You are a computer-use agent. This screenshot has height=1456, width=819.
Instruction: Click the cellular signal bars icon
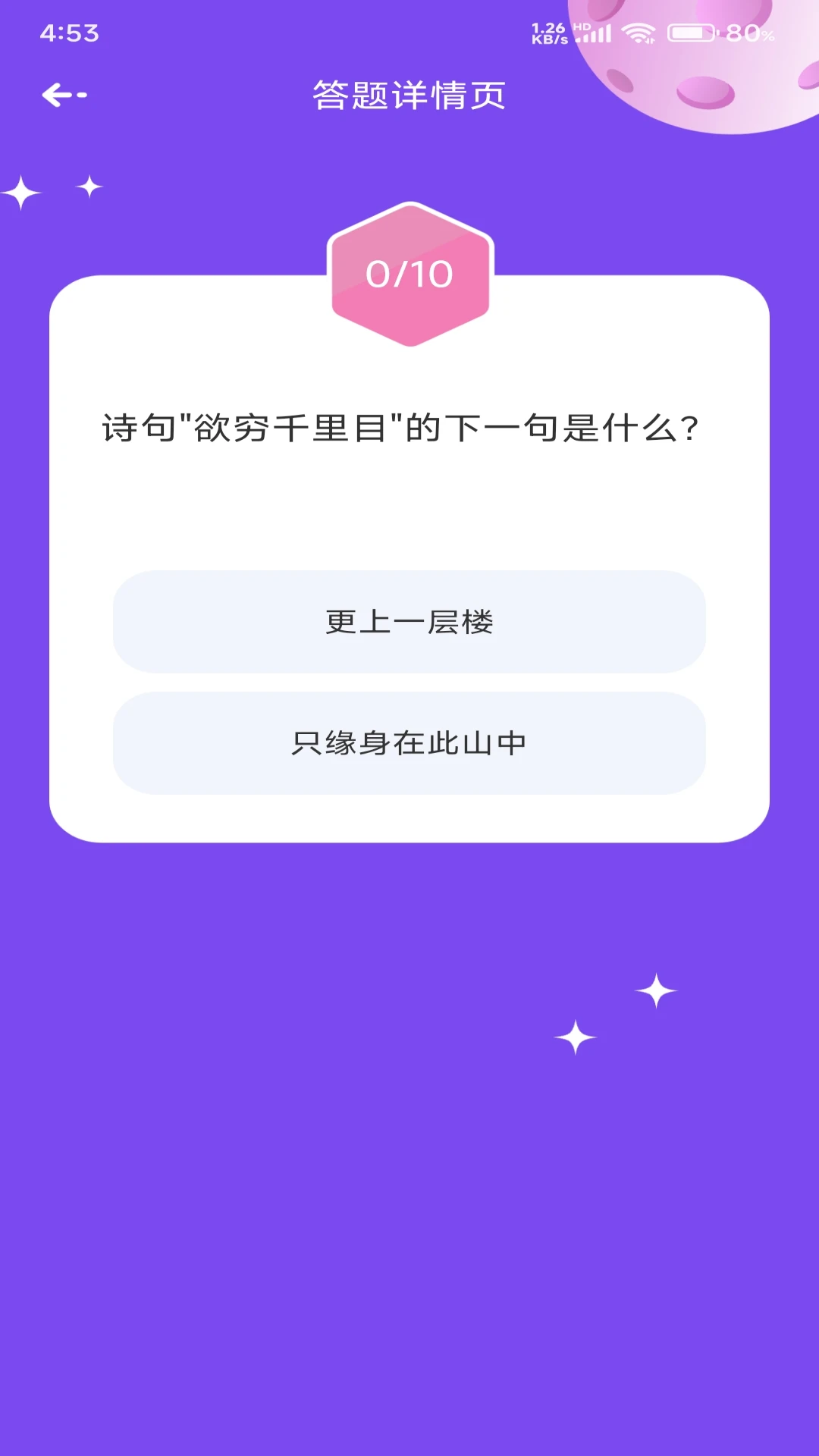[598, 33]
